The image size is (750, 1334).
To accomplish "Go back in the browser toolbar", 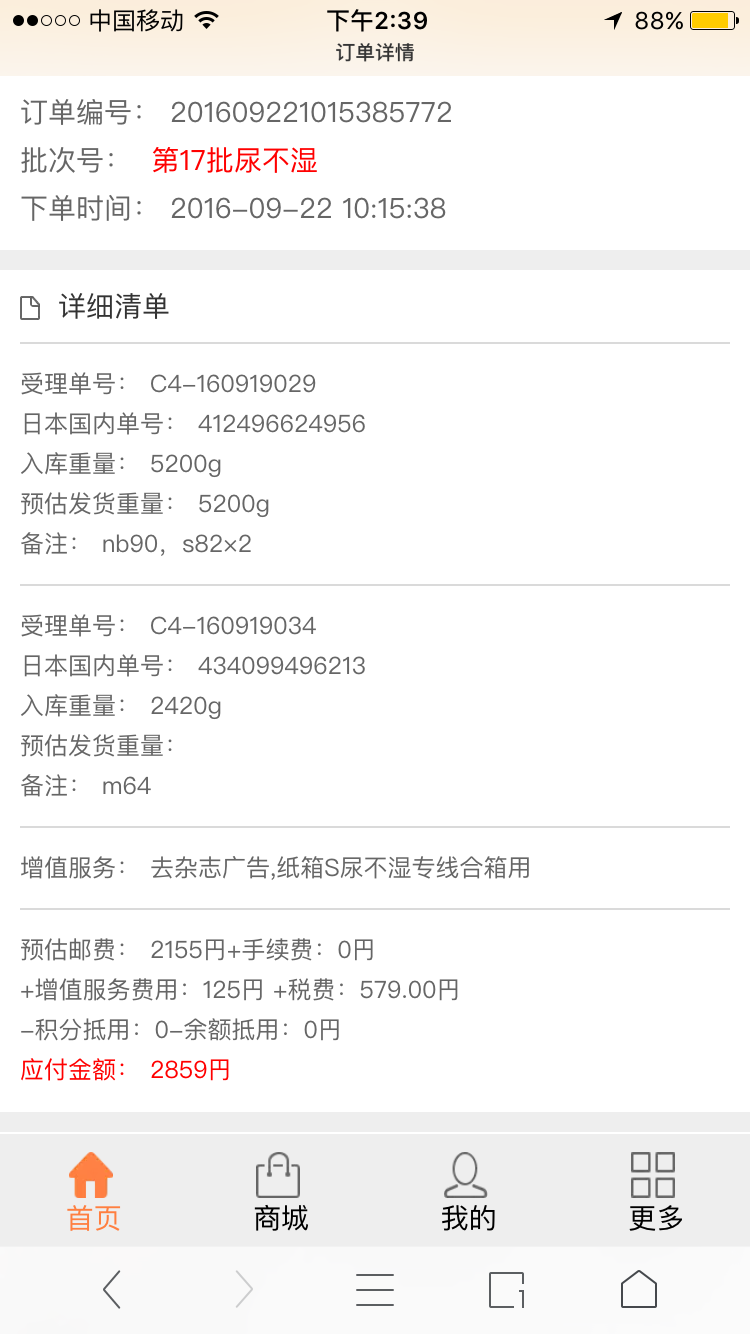I will (112, 1289).
